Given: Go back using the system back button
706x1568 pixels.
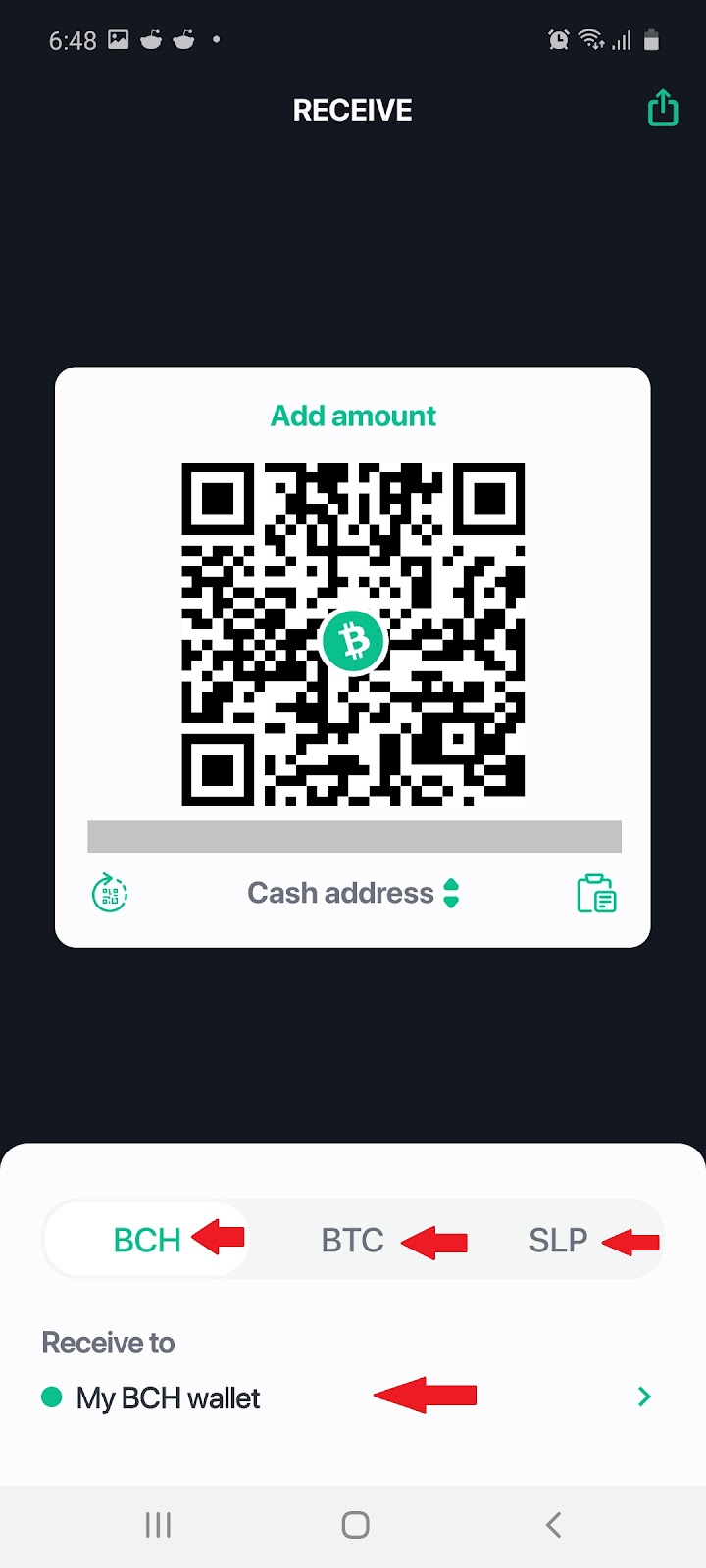Looking at the screenshot, I should click(553, 1525).
